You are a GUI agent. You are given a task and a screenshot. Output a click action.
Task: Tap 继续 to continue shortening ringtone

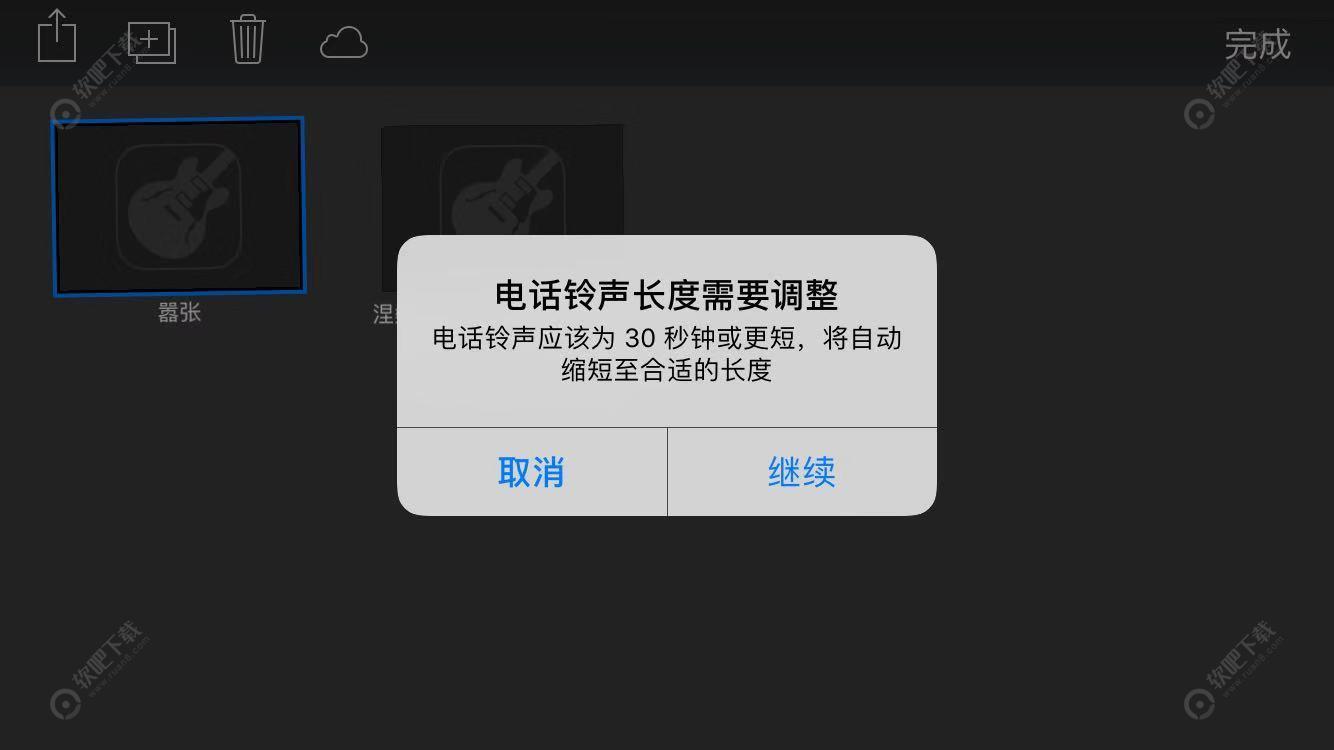point(801,472)
